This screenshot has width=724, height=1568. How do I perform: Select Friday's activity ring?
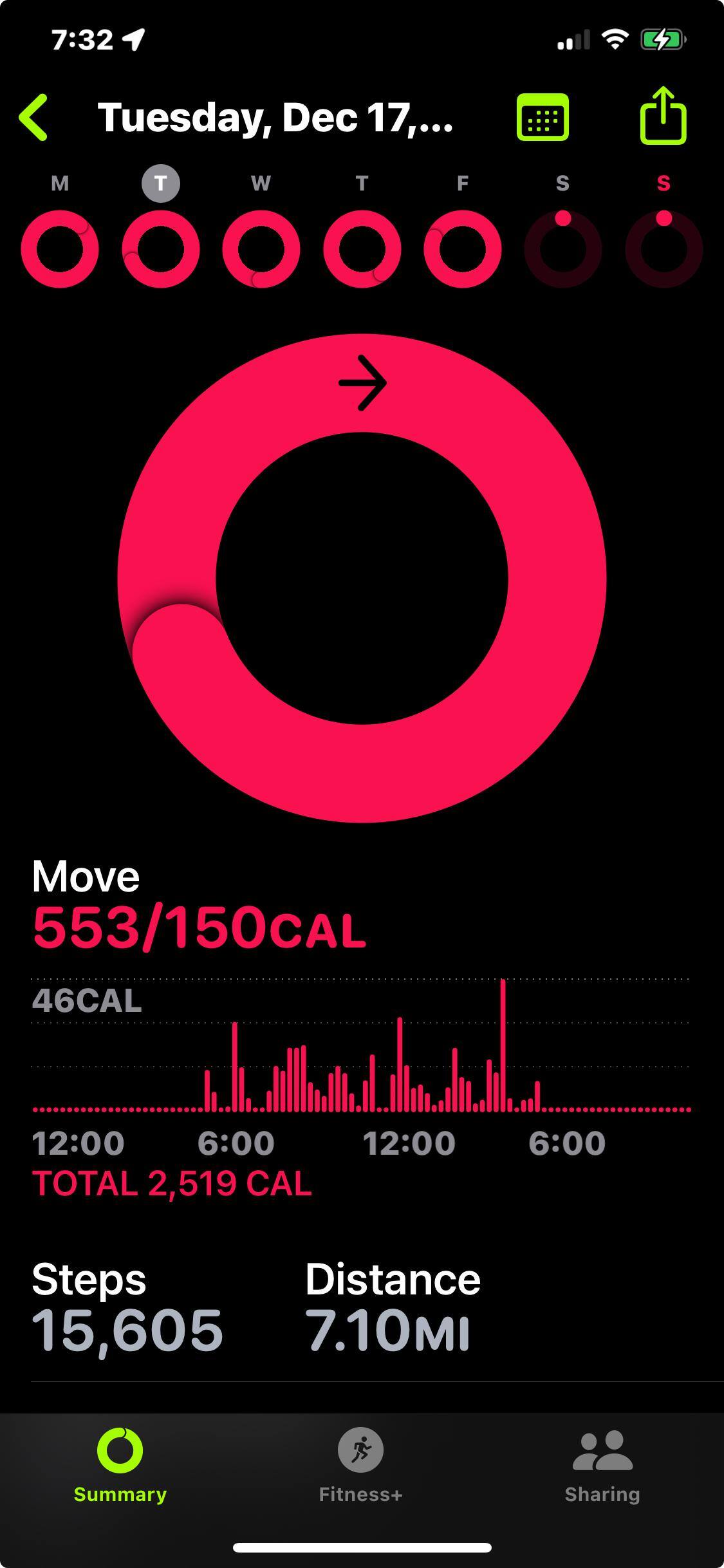pos(462,248)
